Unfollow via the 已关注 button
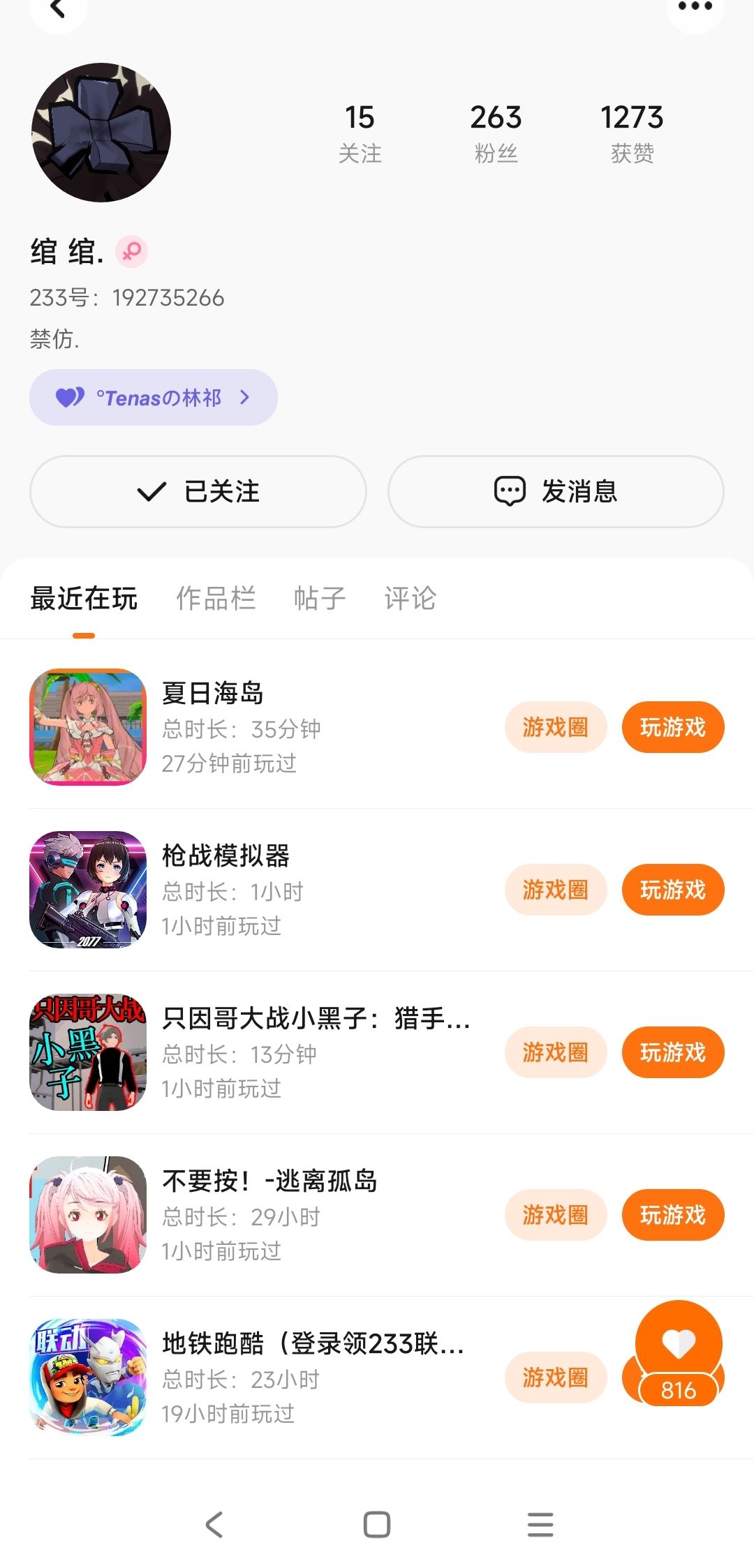The width and height of the screenshot is (754, 1568). coord(198,492)
